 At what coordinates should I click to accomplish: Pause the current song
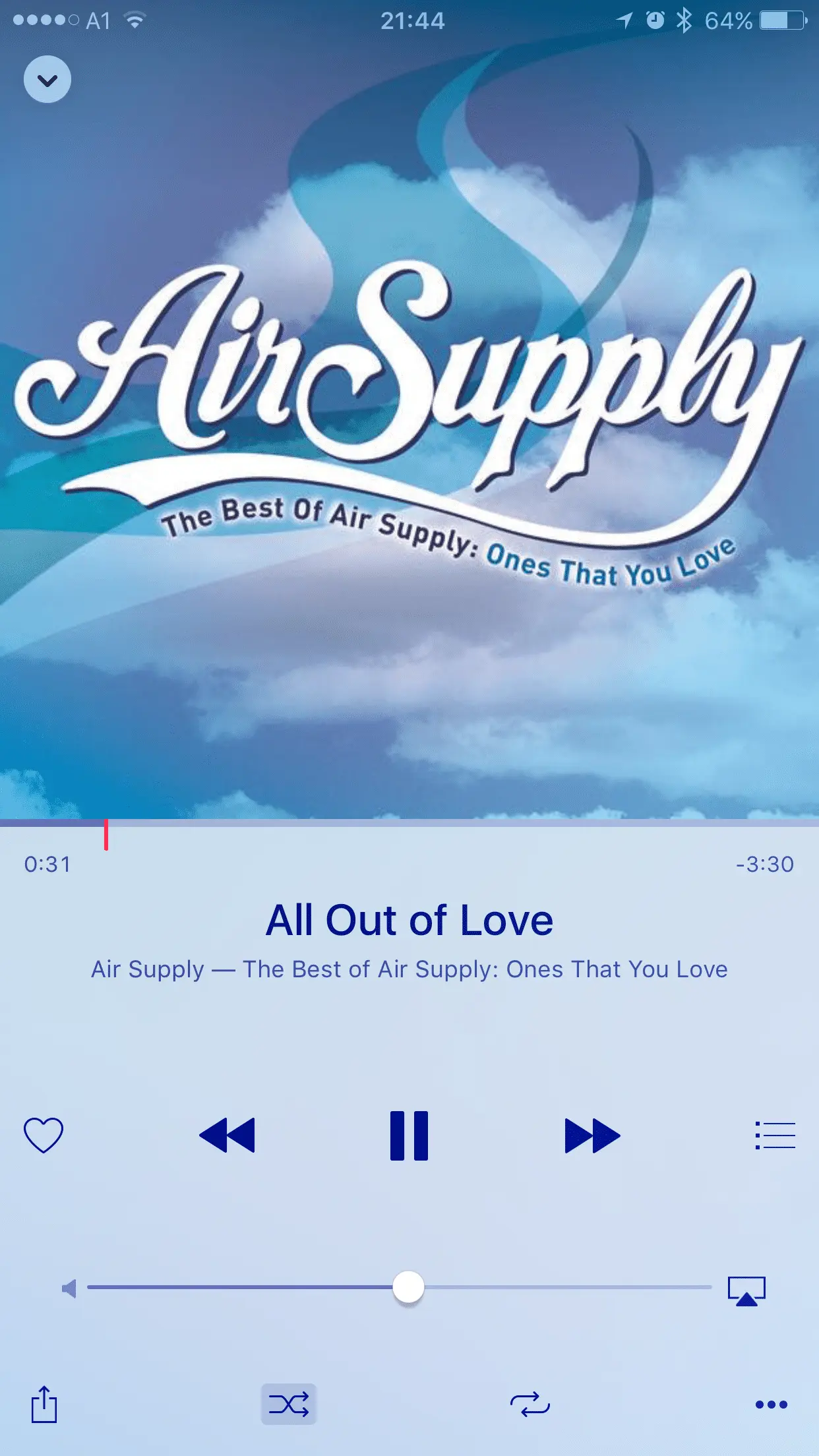click(409, 1135)
